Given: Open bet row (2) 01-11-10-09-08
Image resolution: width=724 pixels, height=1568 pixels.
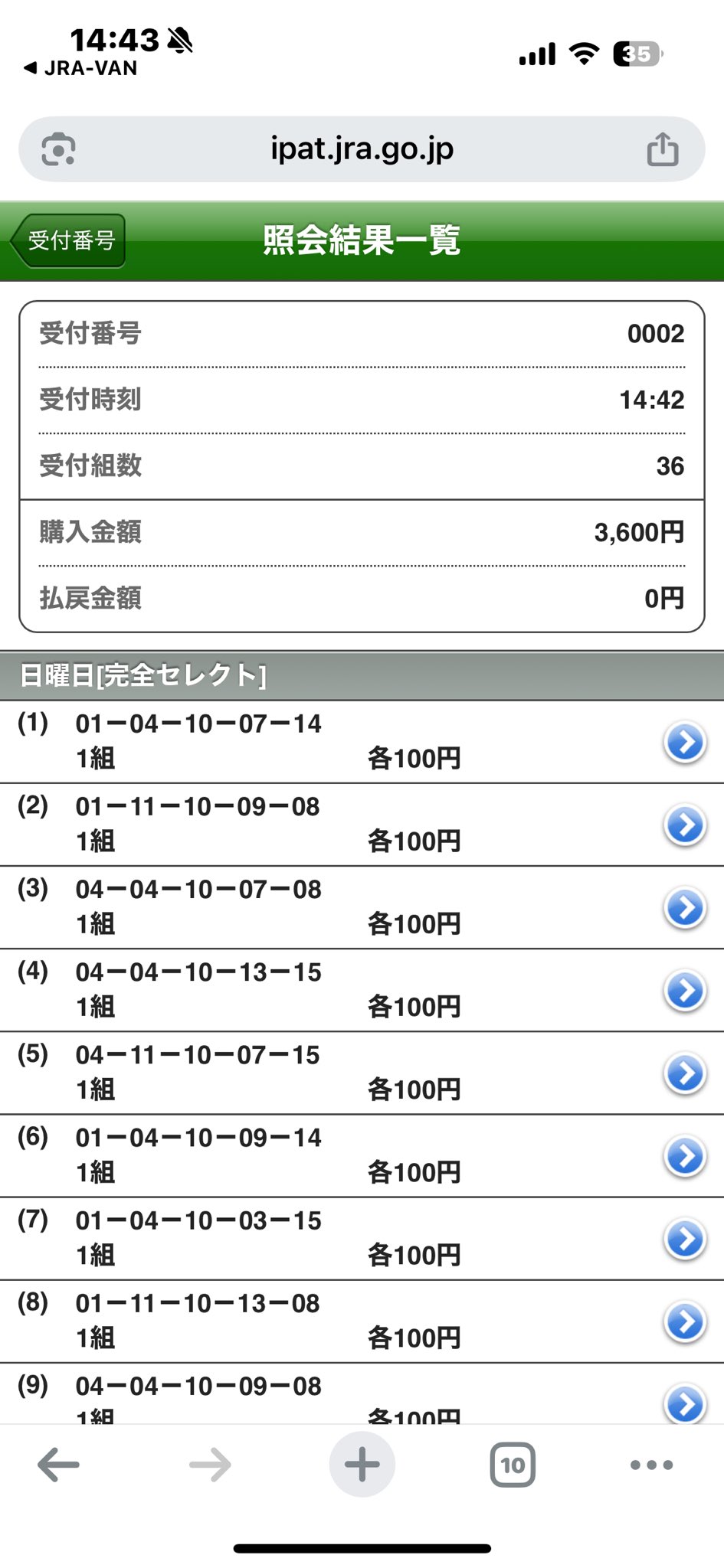Looking at the screenshot, I should [x=684, y=825].
